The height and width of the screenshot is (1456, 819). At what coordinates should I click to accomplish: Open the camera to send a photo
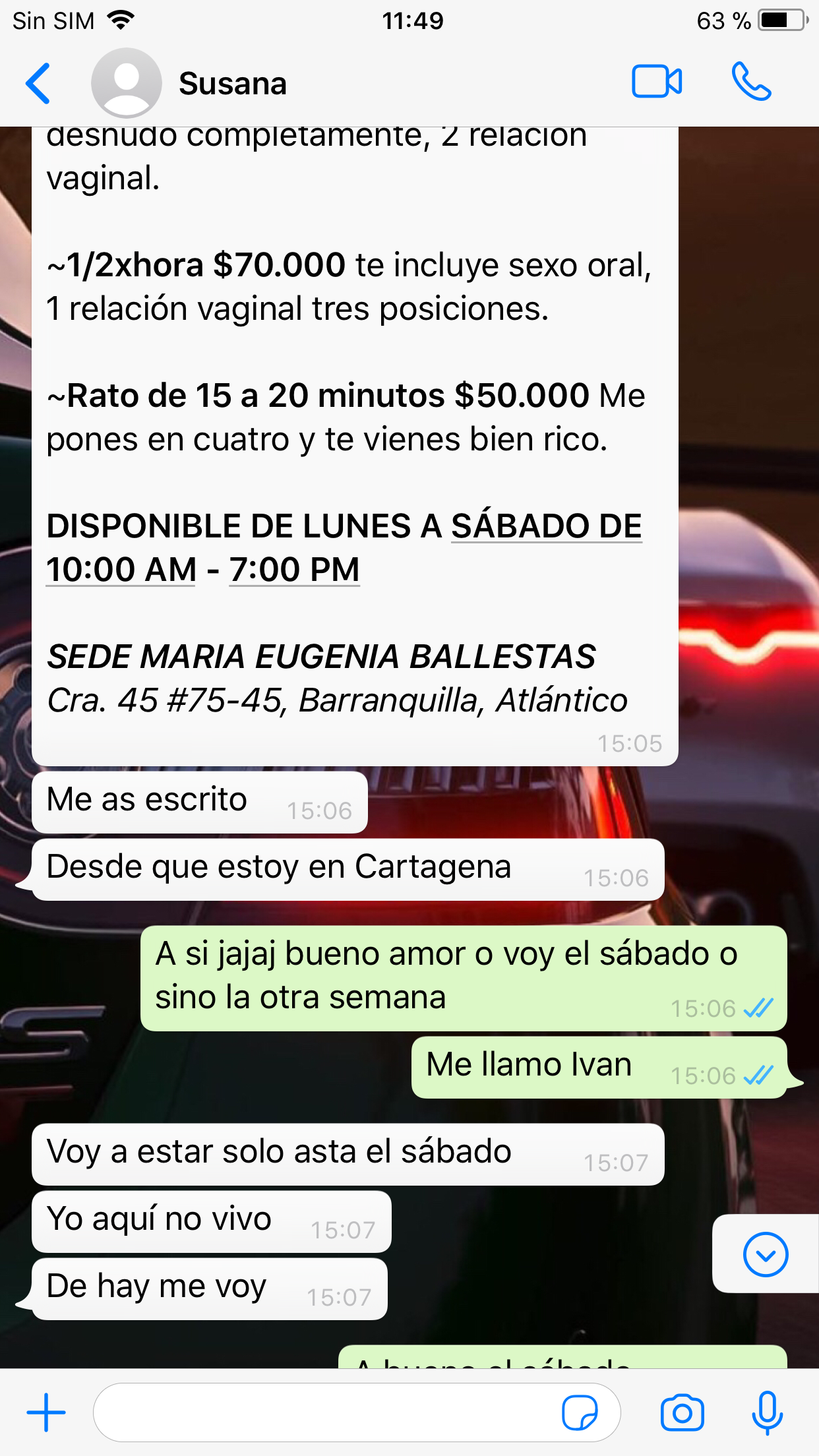pos(682,1412)
